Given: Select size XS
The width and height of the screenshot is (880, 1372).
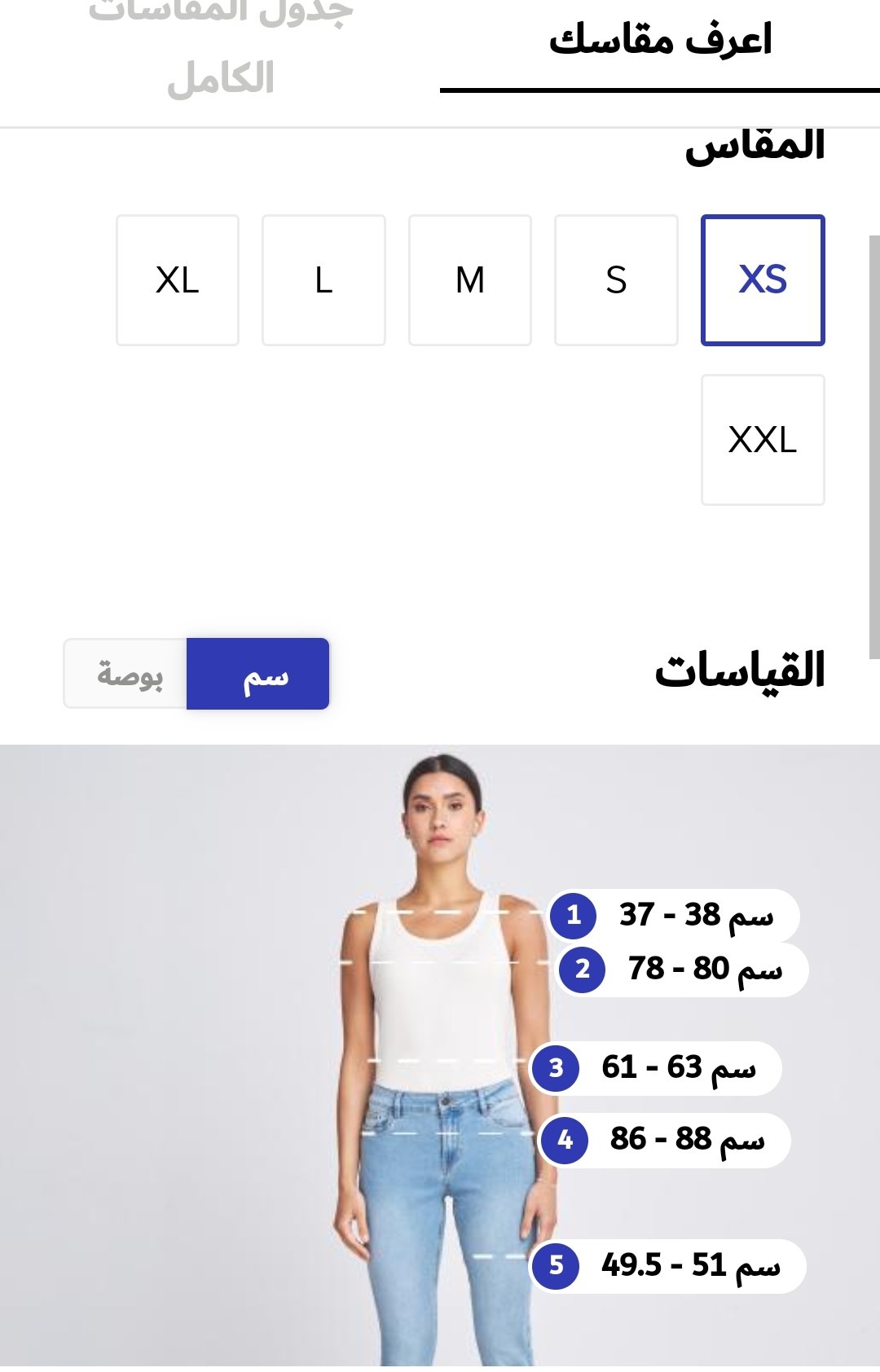Looking at the screenshot, I should [x=763, y=280].
